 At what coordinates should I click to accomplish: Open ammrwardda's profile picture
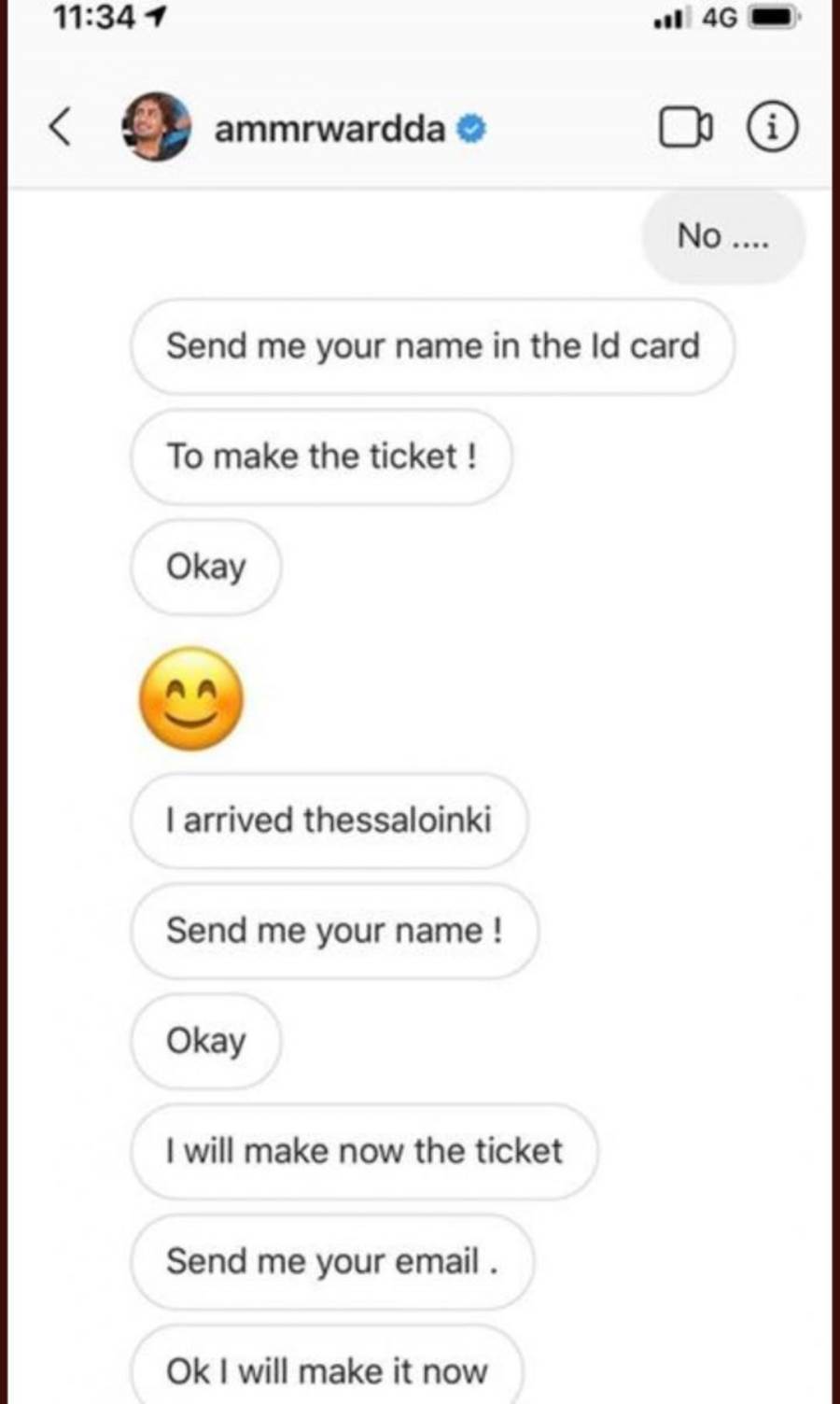[x=157, y=127]
